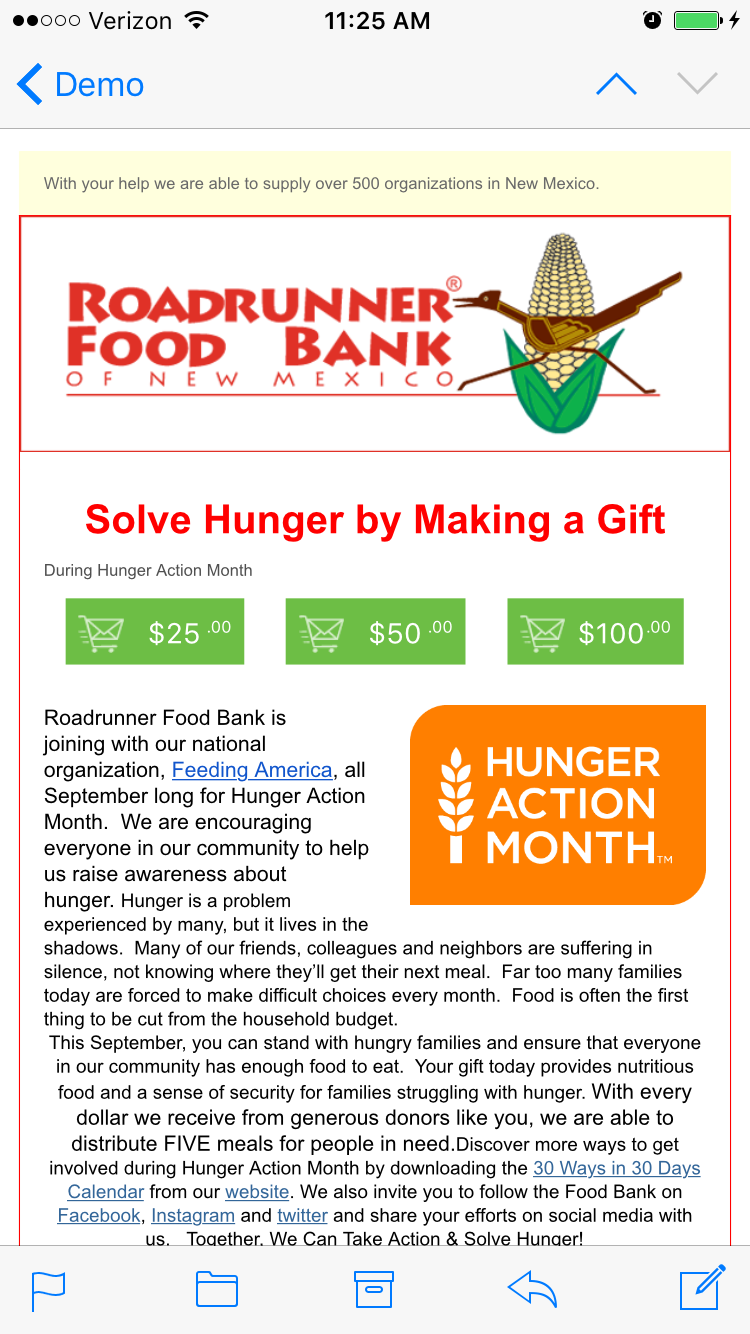Go to the next message with down arrow
Image resolution: width=750 pixels, height=1334 pixels.
coord(697,85)
